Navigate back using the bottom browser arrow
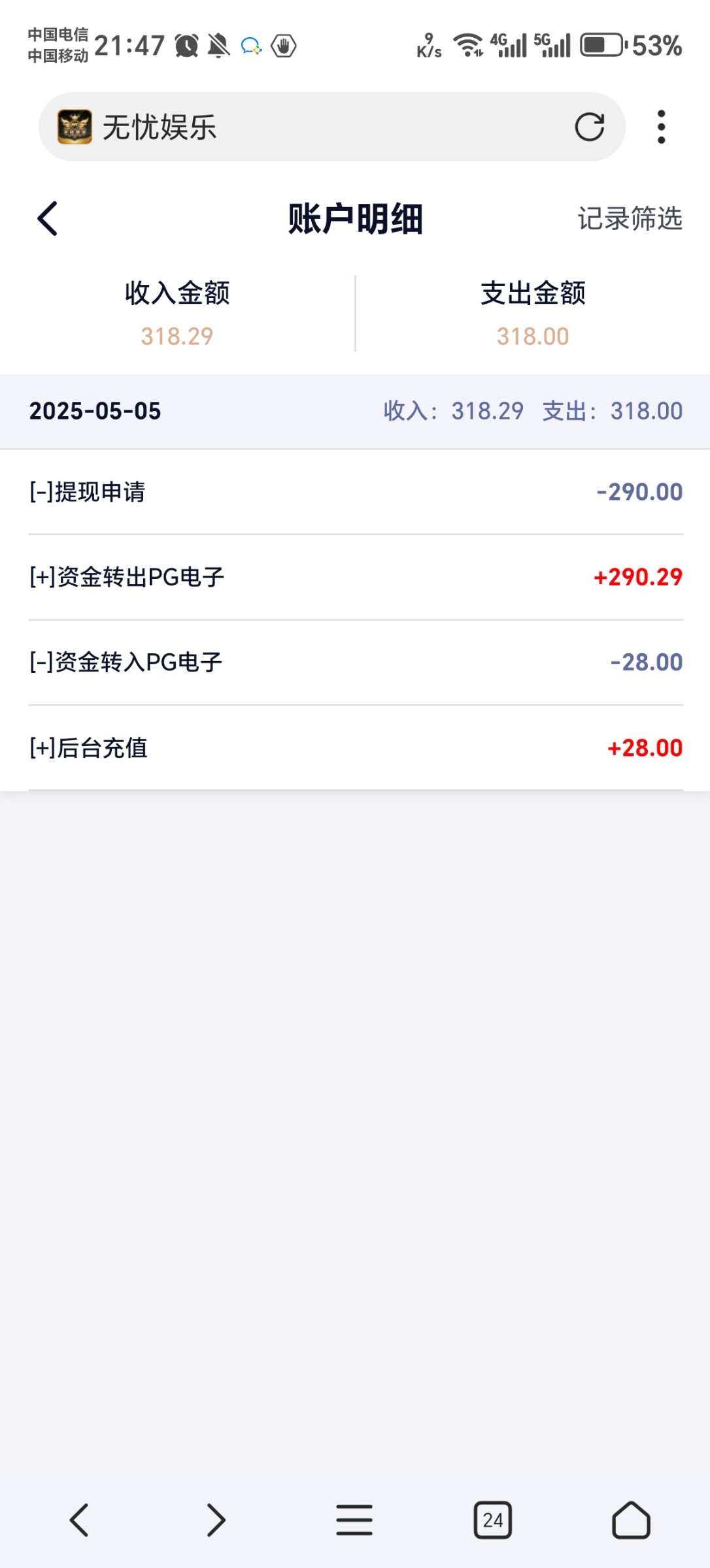This screenshot has width=710, height=1568. [x=79, y=1520]
